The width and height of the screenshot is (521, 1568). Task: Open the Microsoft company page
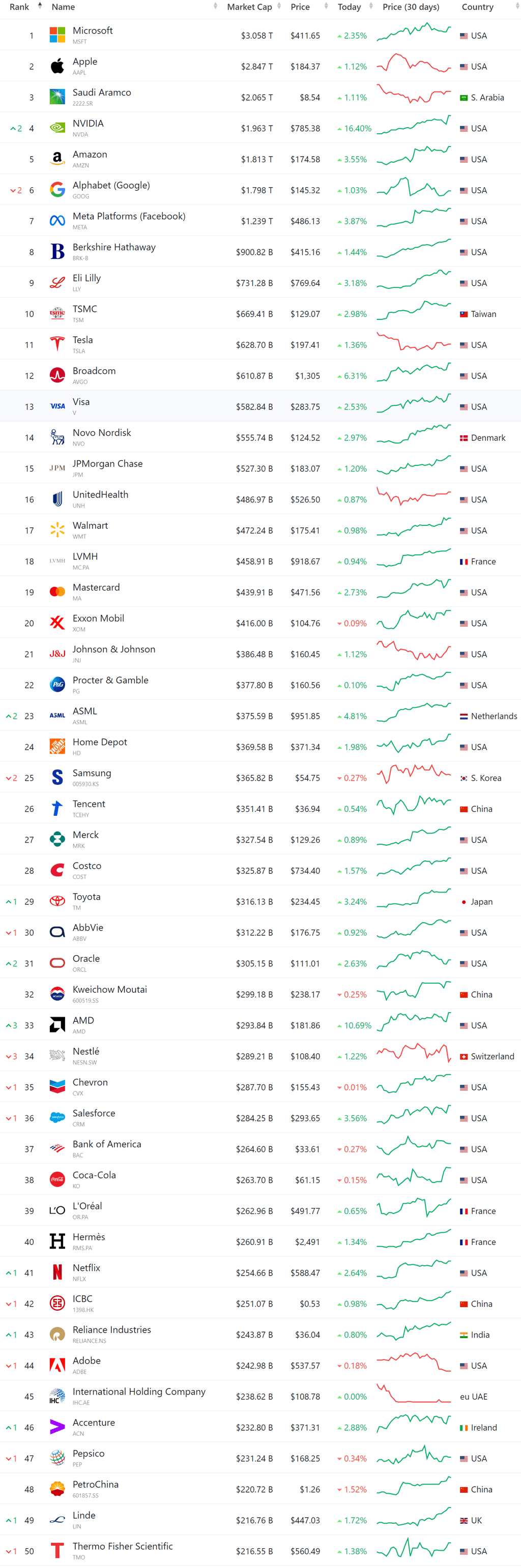tap(93, 31)
